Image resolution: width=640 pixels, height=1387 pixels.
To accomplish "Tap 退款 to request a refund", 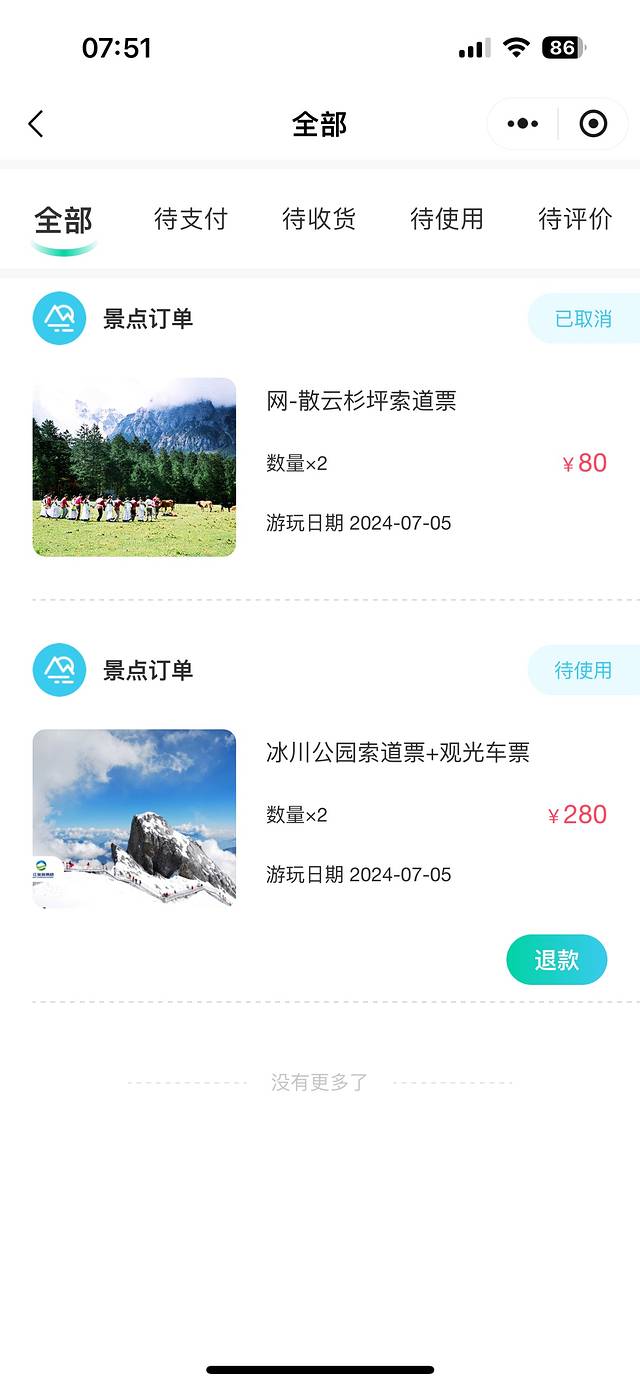I will 556,960.
